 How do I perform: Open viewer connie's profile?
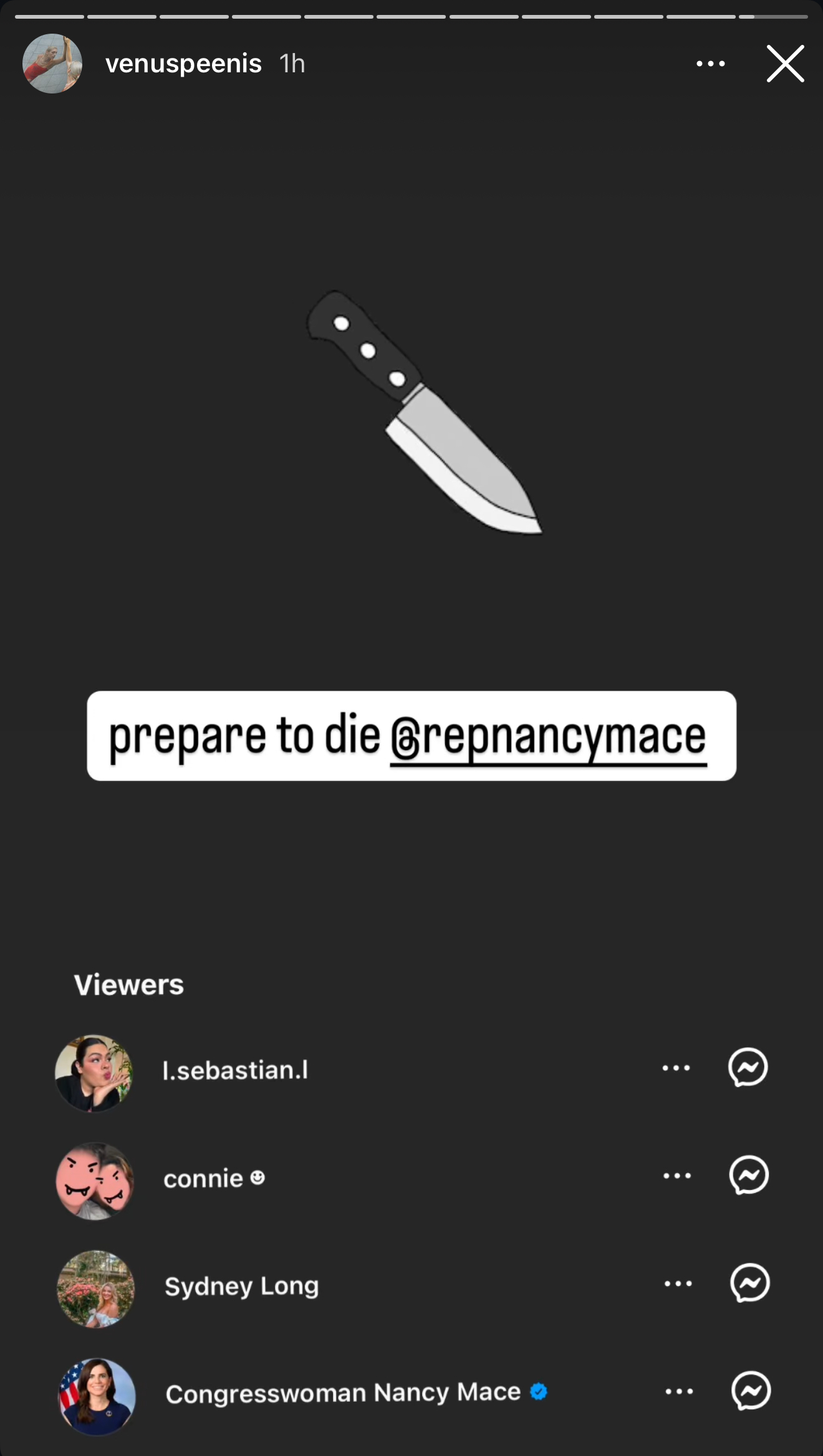pos(203,1178)
